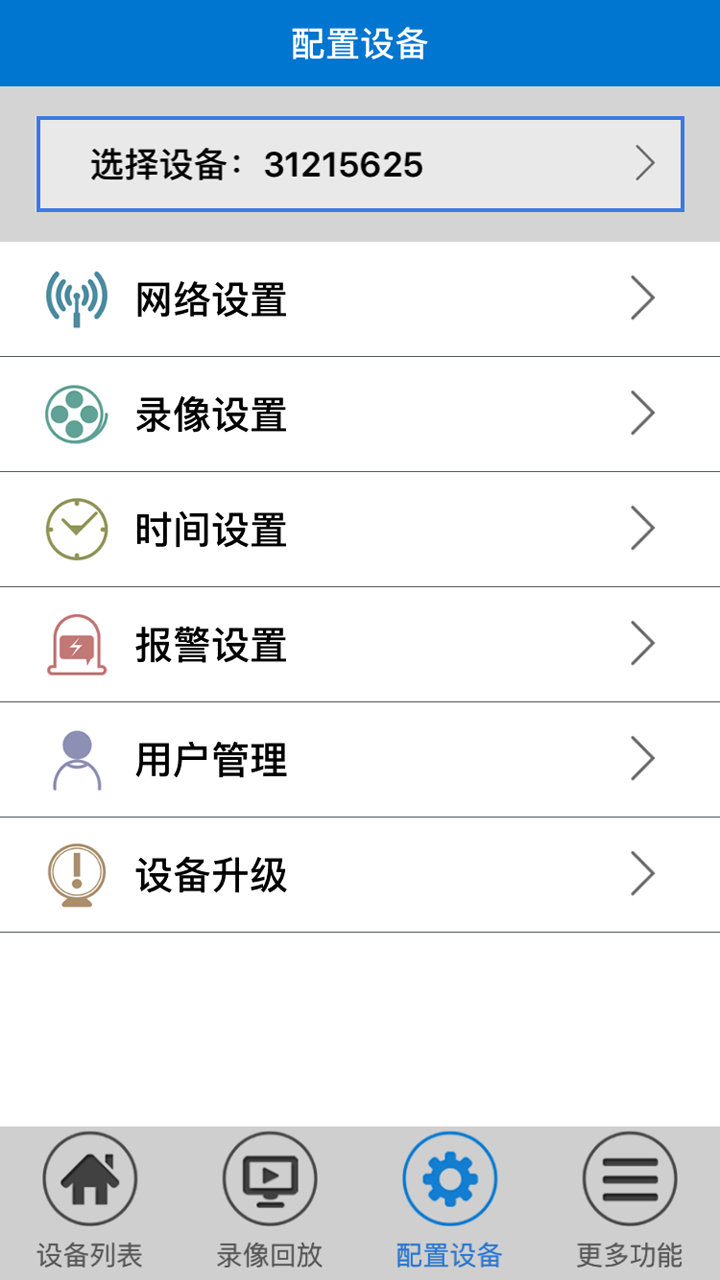Select the 配置设备 tab
Image resolution: width=720 pixels, height=1280 pixels.
click(450, 1203)
